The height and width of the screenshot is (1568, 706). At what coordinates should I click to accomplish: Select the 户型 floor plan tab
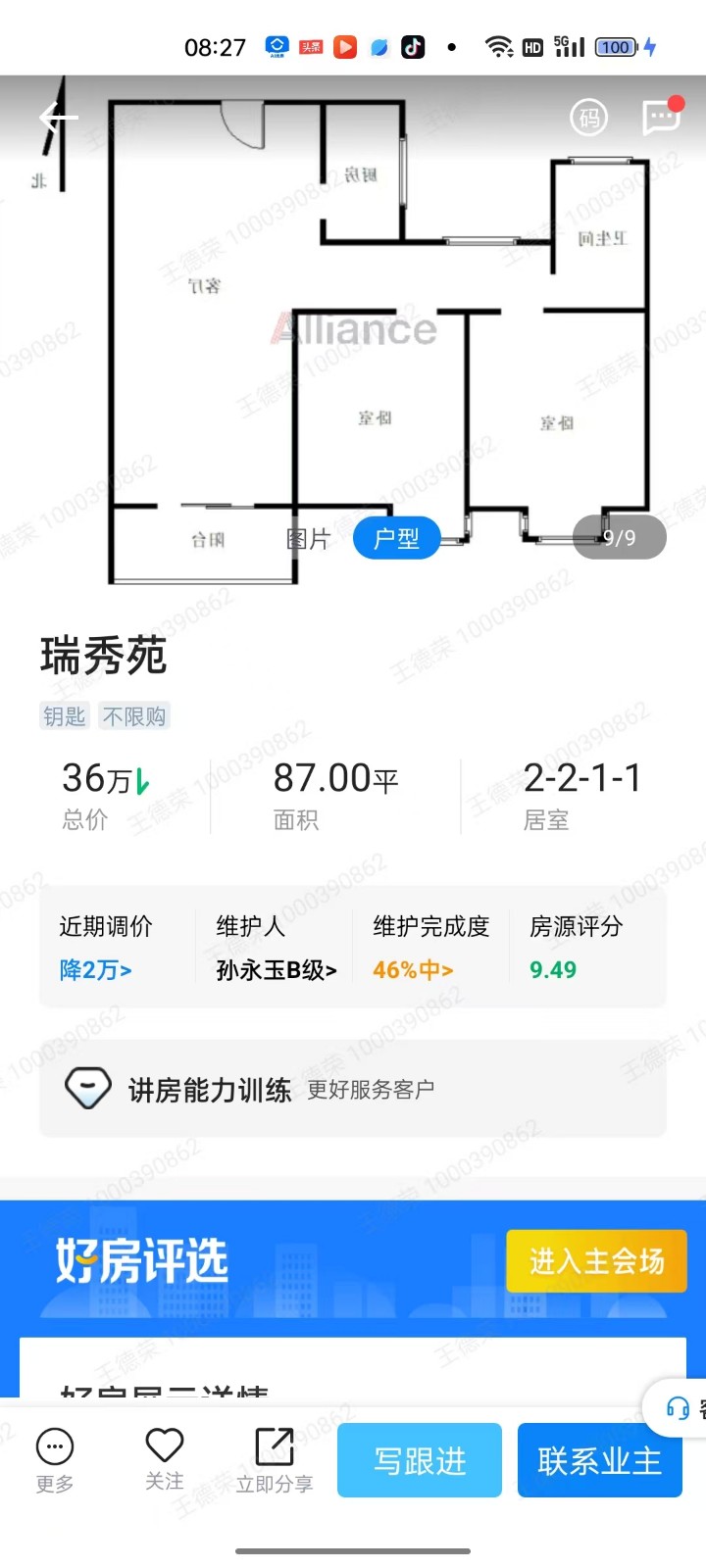(x=396, y=538)
